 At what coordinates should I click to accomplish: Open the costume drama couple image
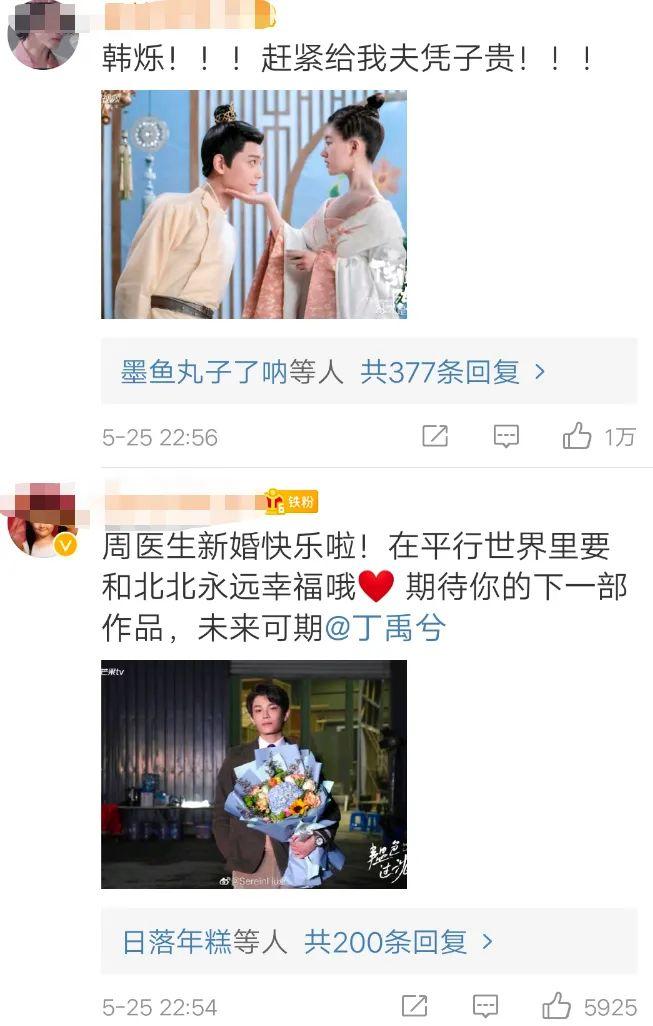tap(254, 205)
